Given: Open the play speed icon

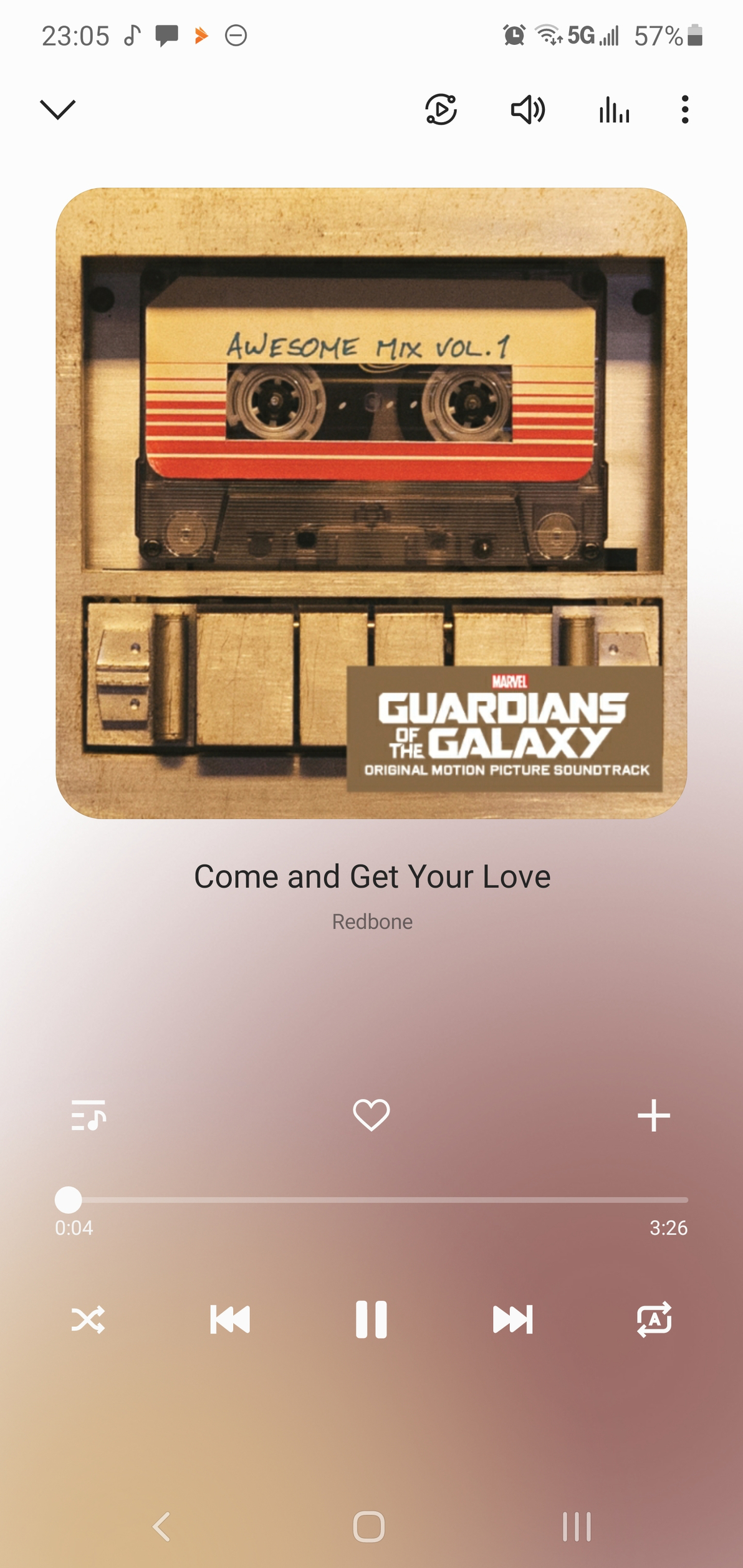Looking at the screenshot, I should pyautogui.click(x=441, y=110).
